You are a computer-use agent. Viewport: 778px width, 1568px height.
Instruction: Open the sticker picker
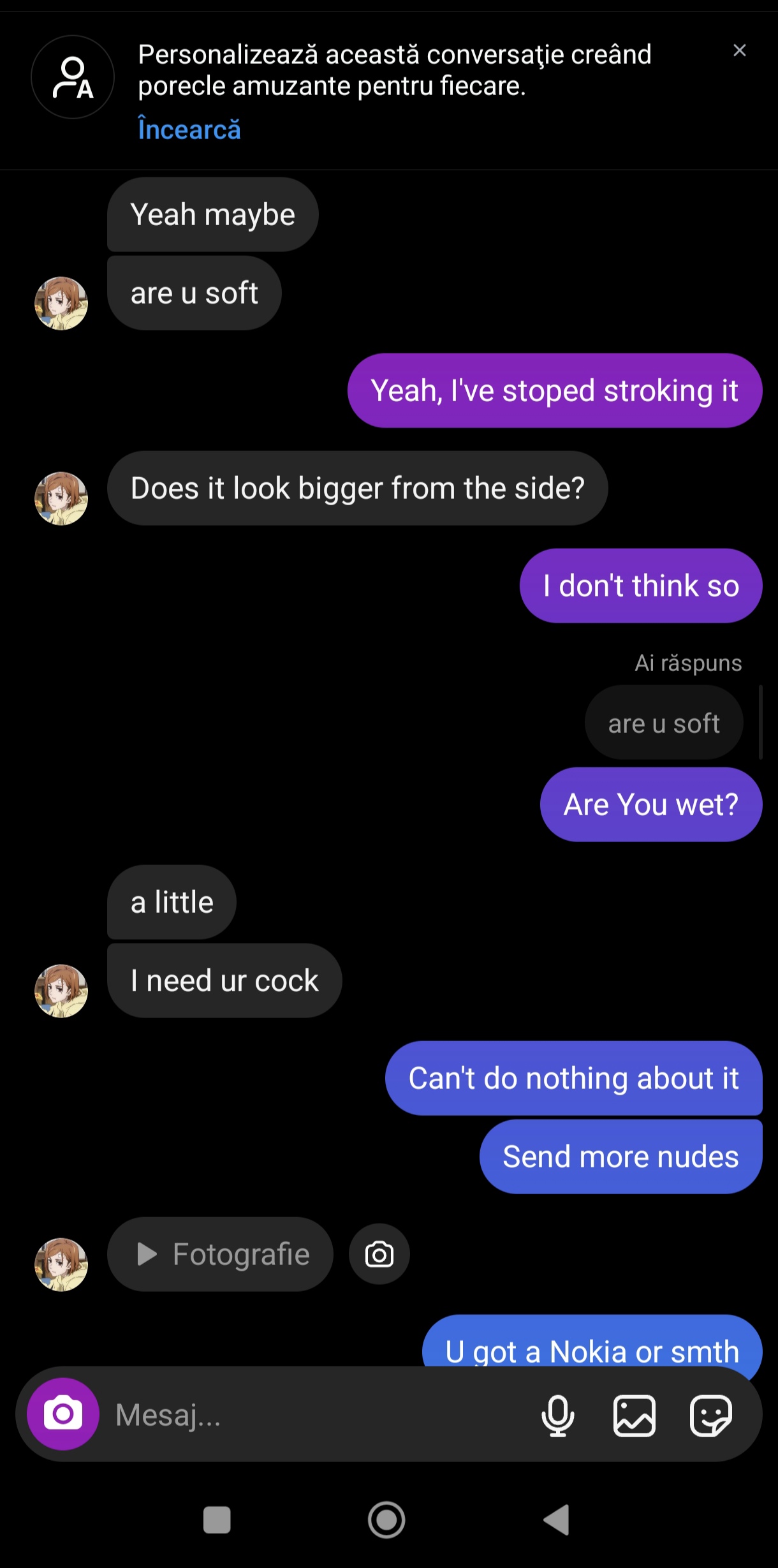click(710, 1415)
